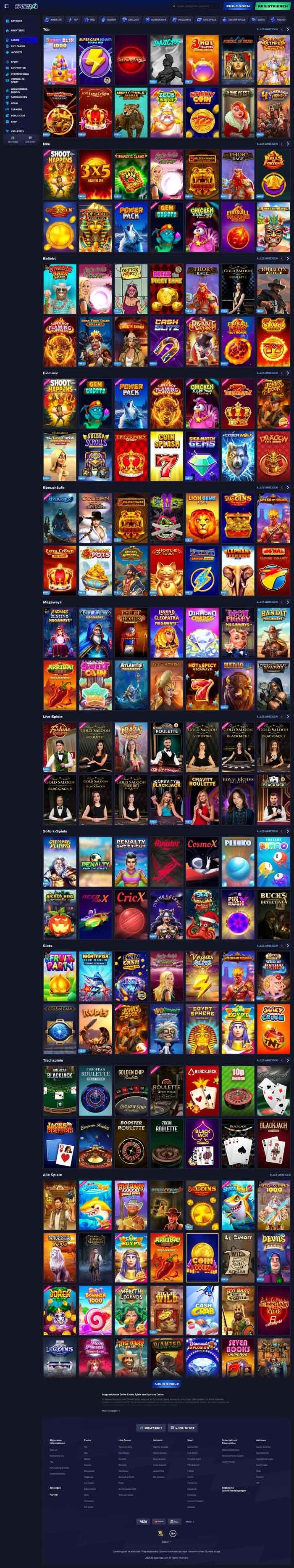Open the Sugar Rush 1000 game tile
This screenshot has height=1568, width=294.
click(60, 60)
